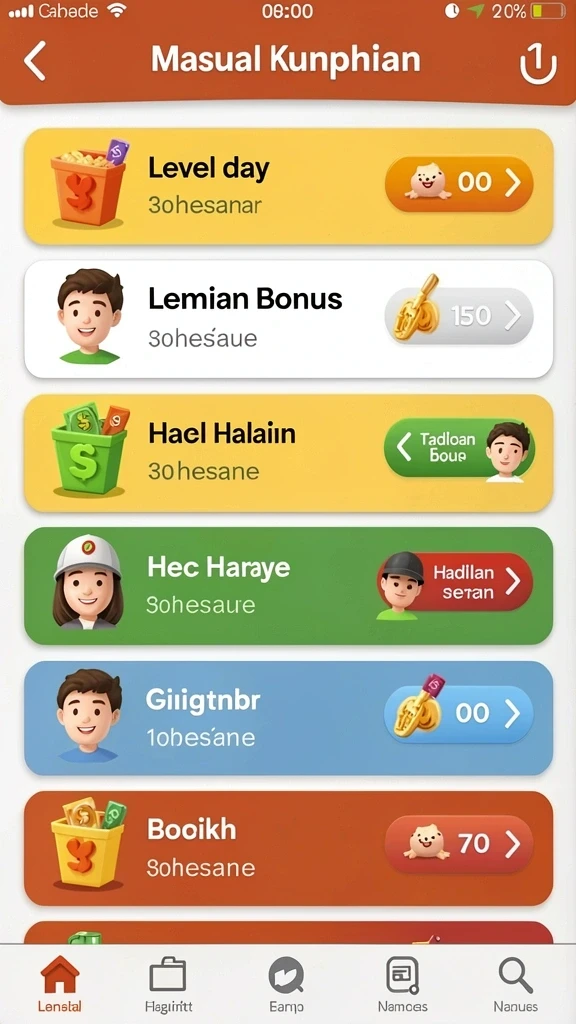
Task: Tap the power icon in the header
Action: click(x=538, y=63)
